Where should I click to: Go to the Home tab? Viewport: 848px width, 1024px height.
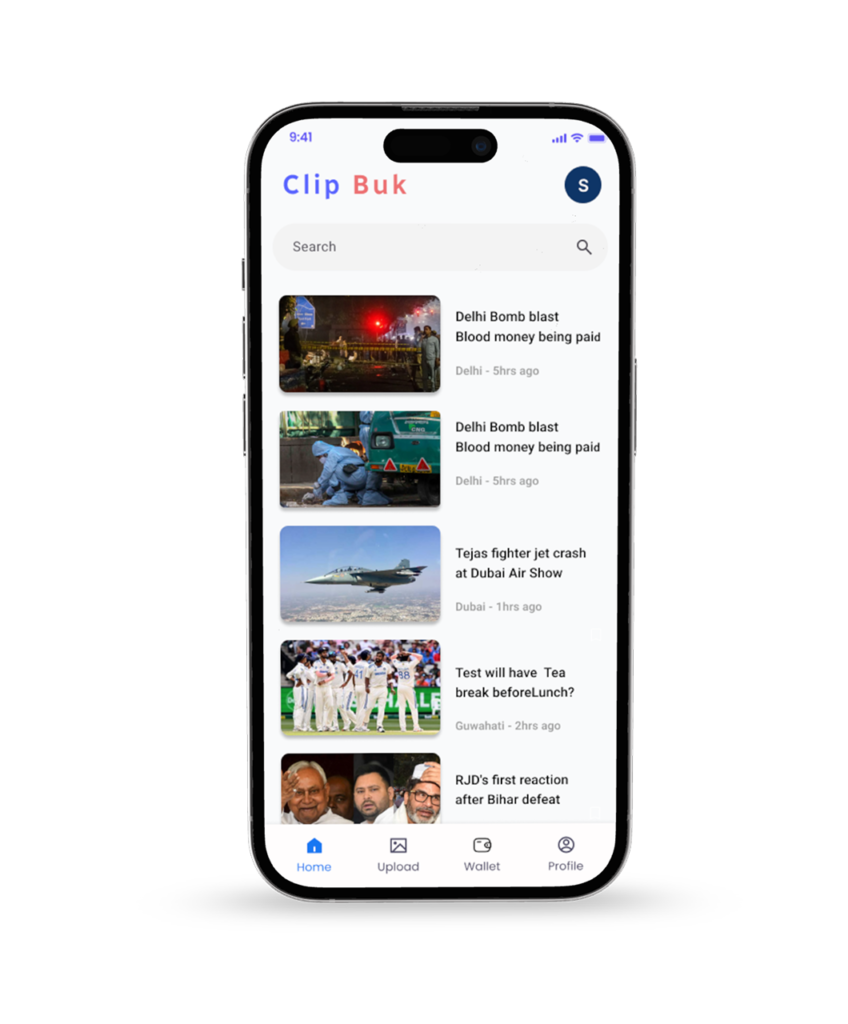314,855
